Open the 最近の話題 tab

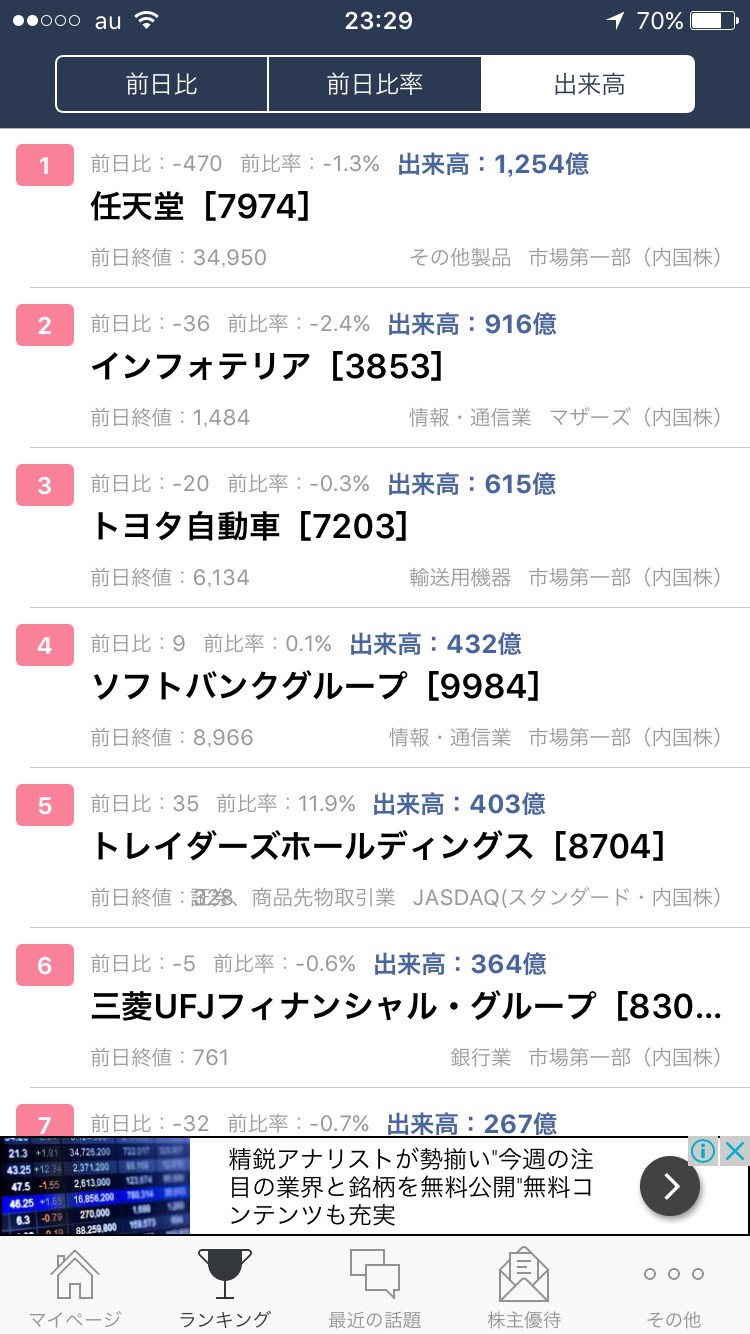click(x=375, y=1288)
